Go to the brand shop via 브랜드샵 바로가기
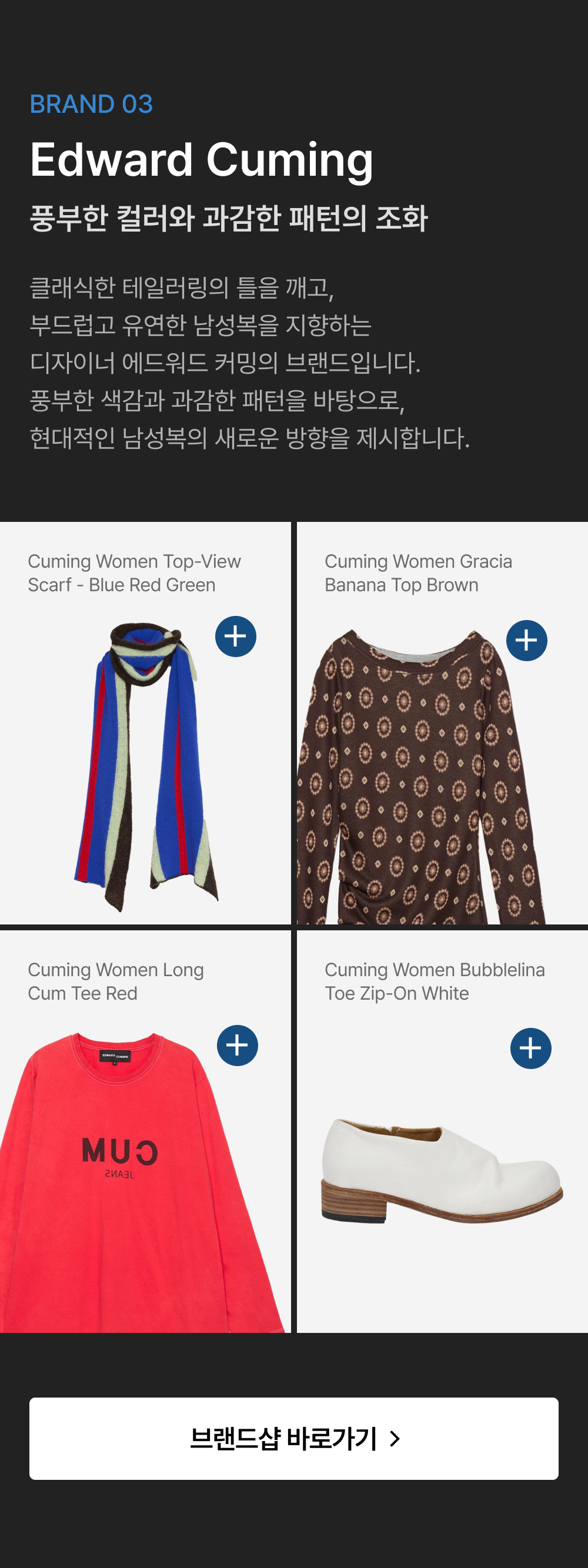This screenshot has height=1568, width=588. tap(294, 1438)
